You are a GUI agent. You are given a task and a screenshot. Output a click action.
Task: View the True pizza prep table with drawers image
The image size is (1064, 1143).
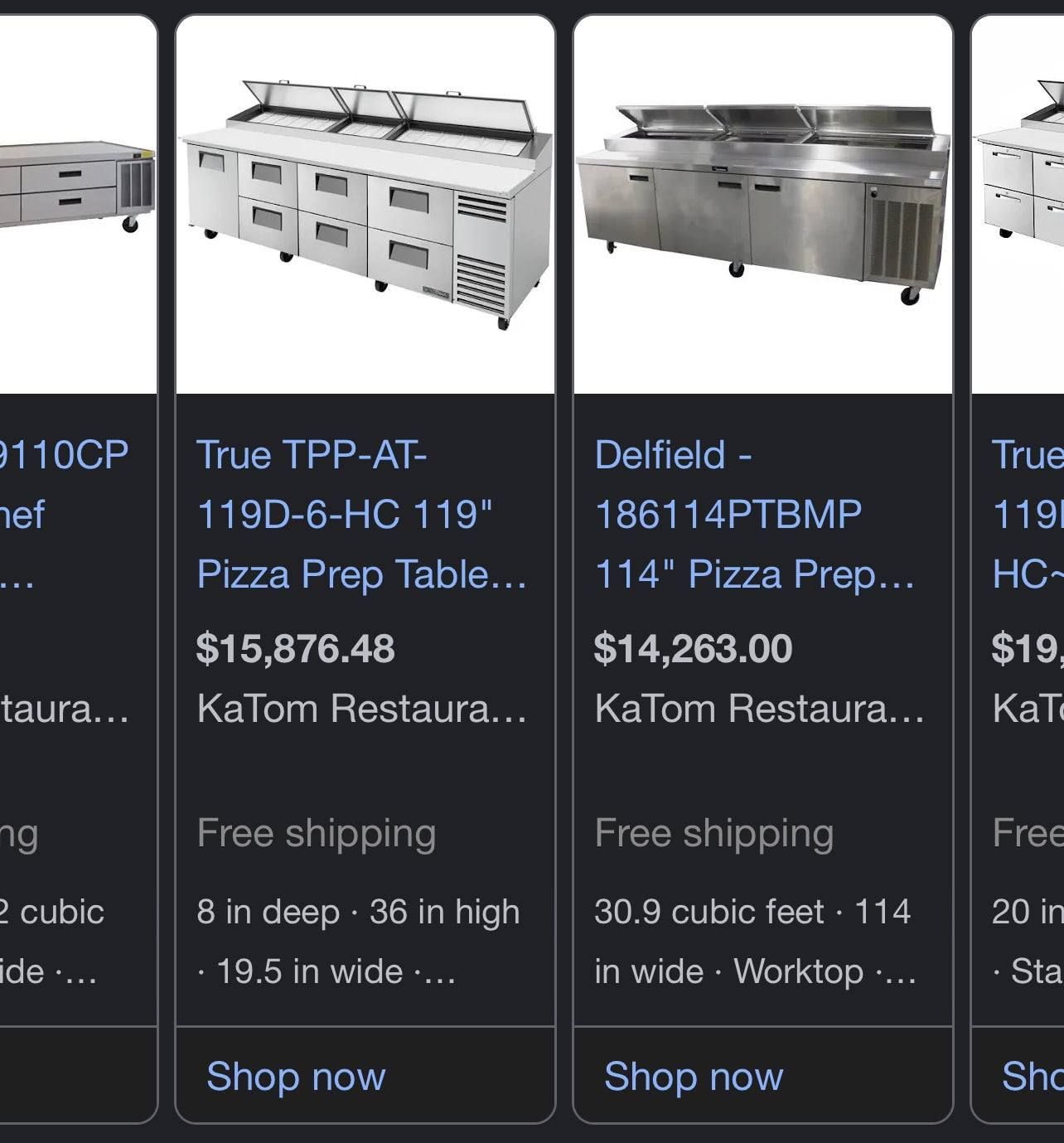click(365, 206)
